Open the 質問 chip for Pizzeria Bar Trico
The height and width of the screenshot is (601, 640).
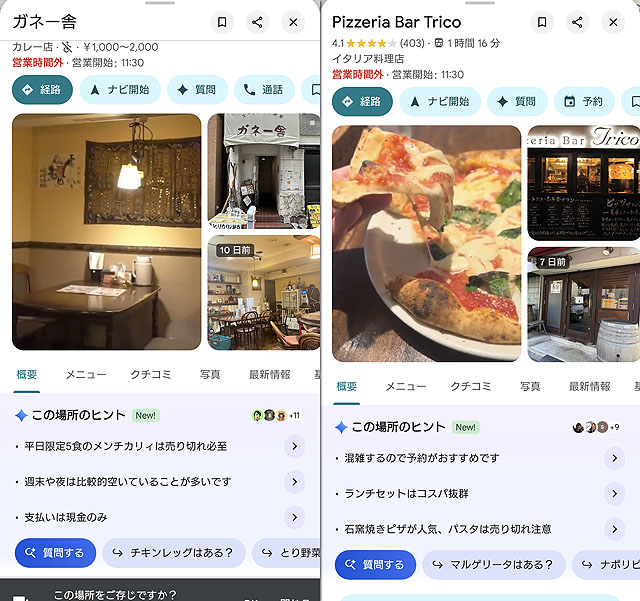pyautogui.click(x=516, y=101)
